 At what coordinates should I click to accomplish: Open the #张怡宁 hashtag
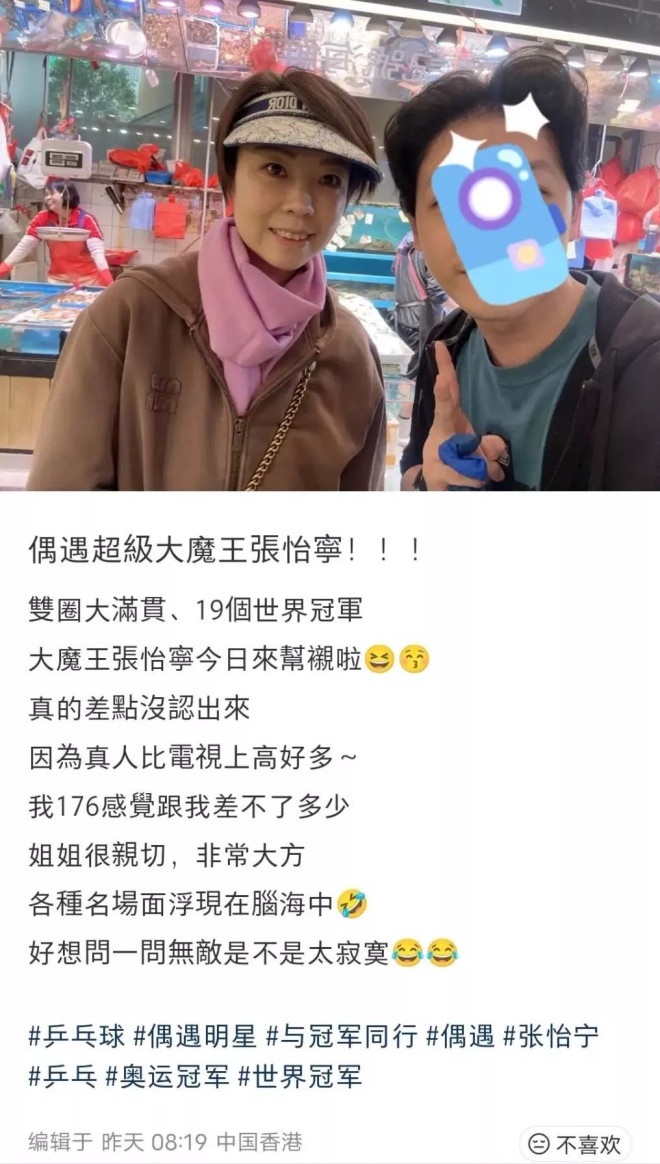[x=551, y=1036]
